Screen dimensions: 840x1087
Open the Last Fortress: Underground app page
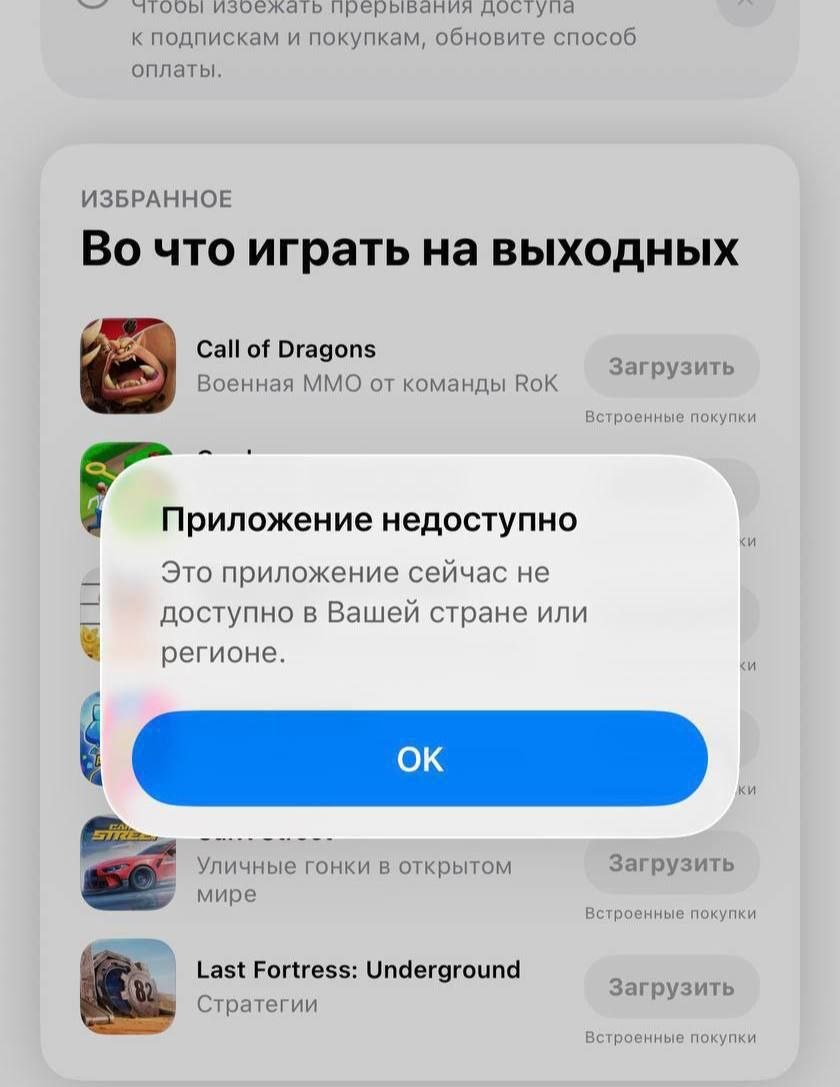(358, 969)
